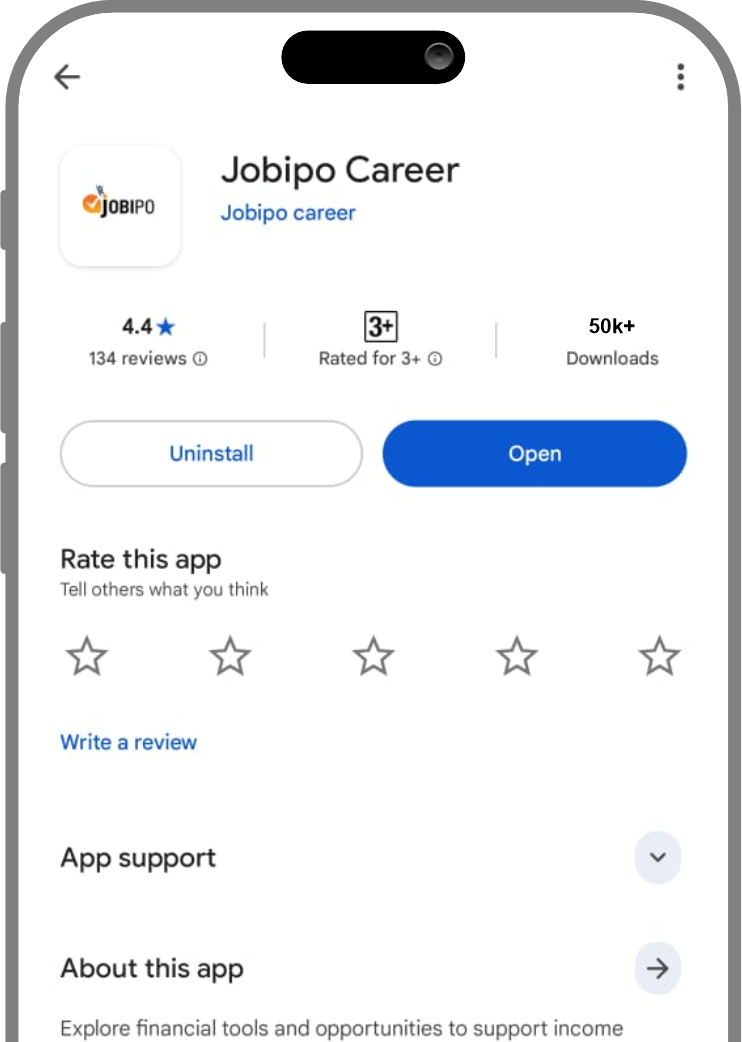Tap the info icon beside Rated for 3+

[x=436, y=359]
